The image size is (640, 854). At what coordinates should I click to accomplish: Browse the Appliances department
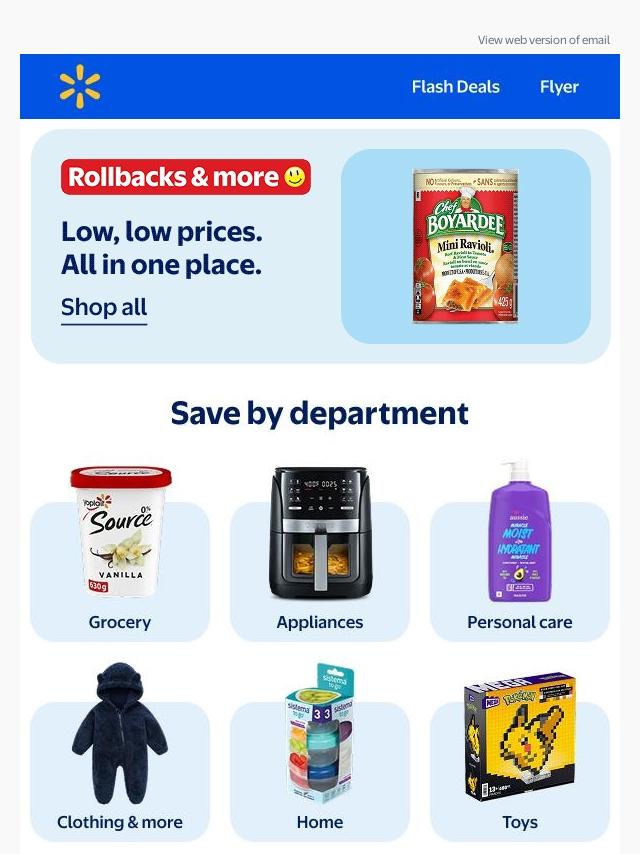(320, 570)
